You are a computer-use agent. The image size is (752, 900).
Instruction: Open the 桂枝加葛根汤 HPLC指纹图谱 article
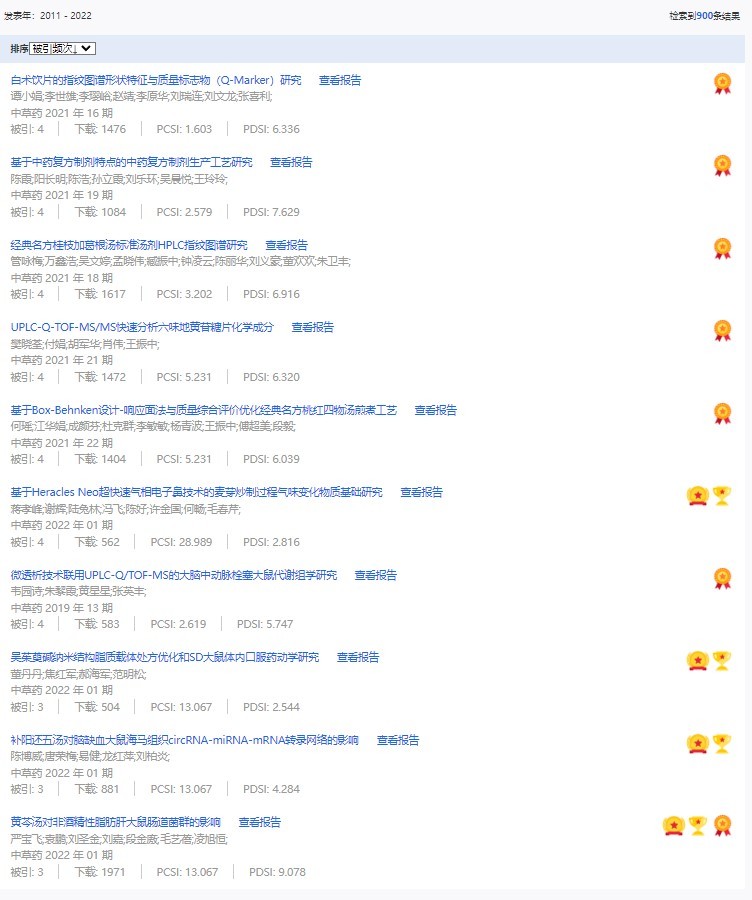[x=129, y=245]
